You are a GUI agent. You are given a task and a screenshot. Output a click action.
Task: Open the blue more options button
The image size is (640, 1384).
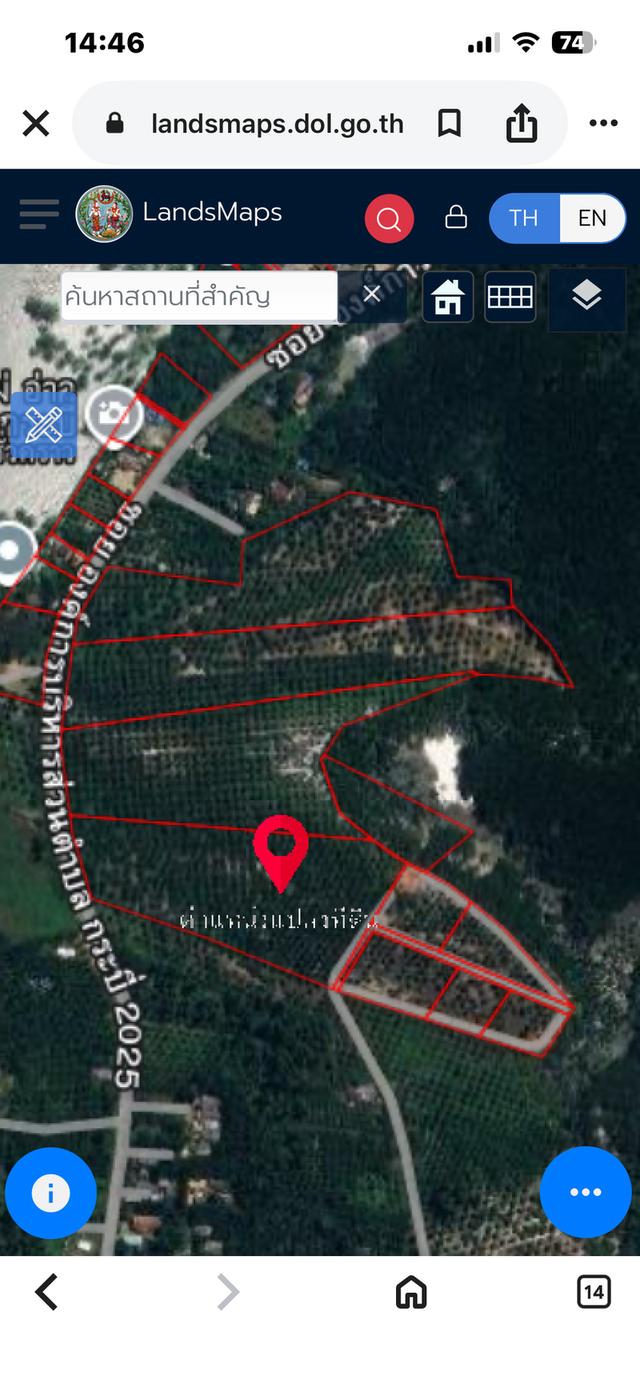point(585,1192)
